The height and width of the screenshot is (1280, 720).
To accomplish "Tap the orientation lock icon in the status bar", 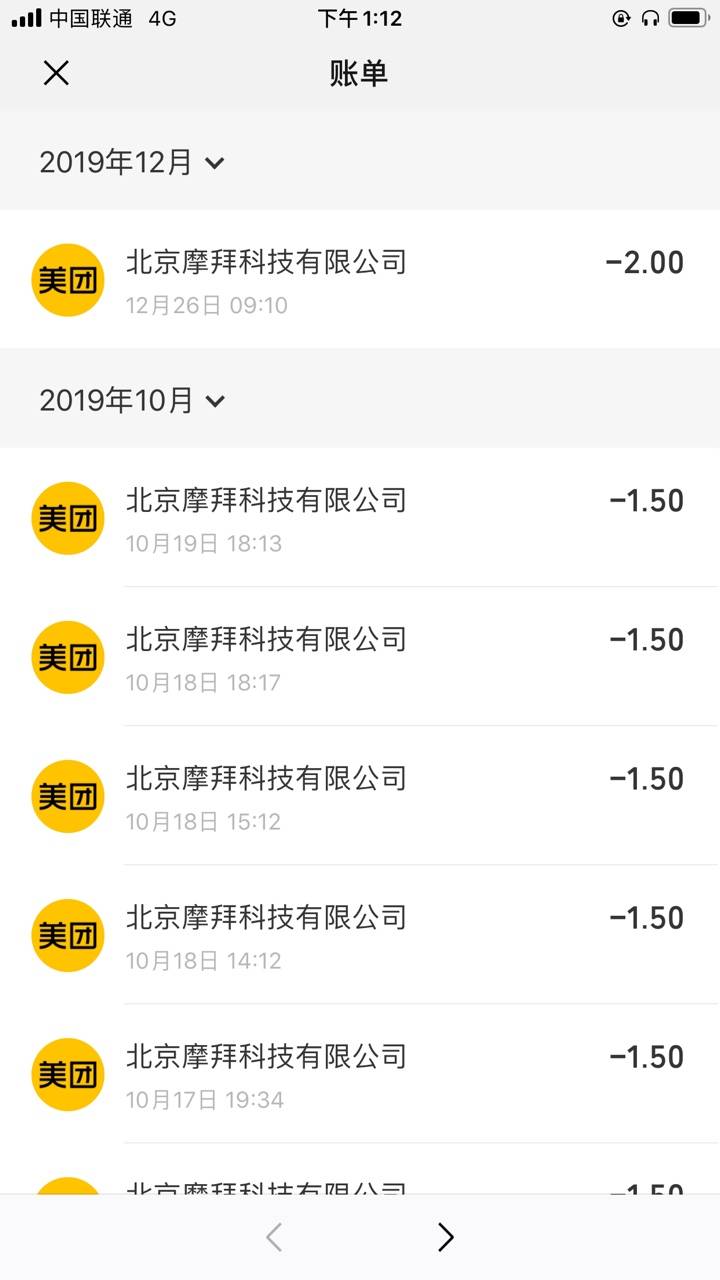I will tap(622, 16).
